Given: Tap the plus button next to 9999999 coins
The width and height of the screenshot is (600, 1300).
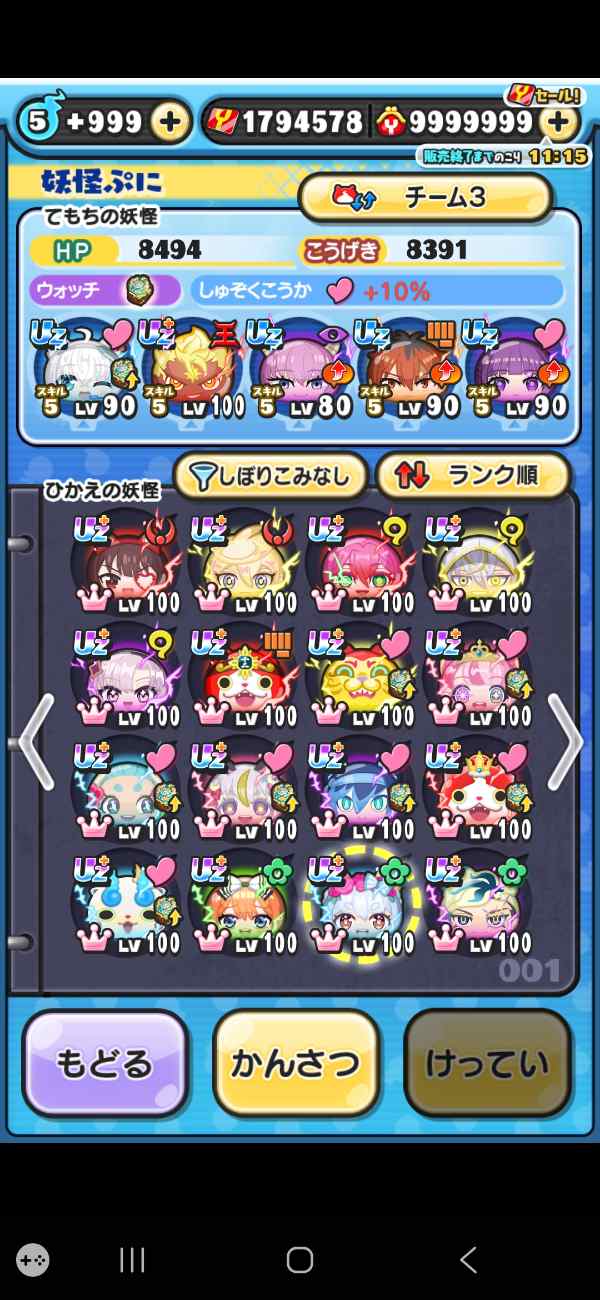Looking at the screenshot, I should coord(559,122).
